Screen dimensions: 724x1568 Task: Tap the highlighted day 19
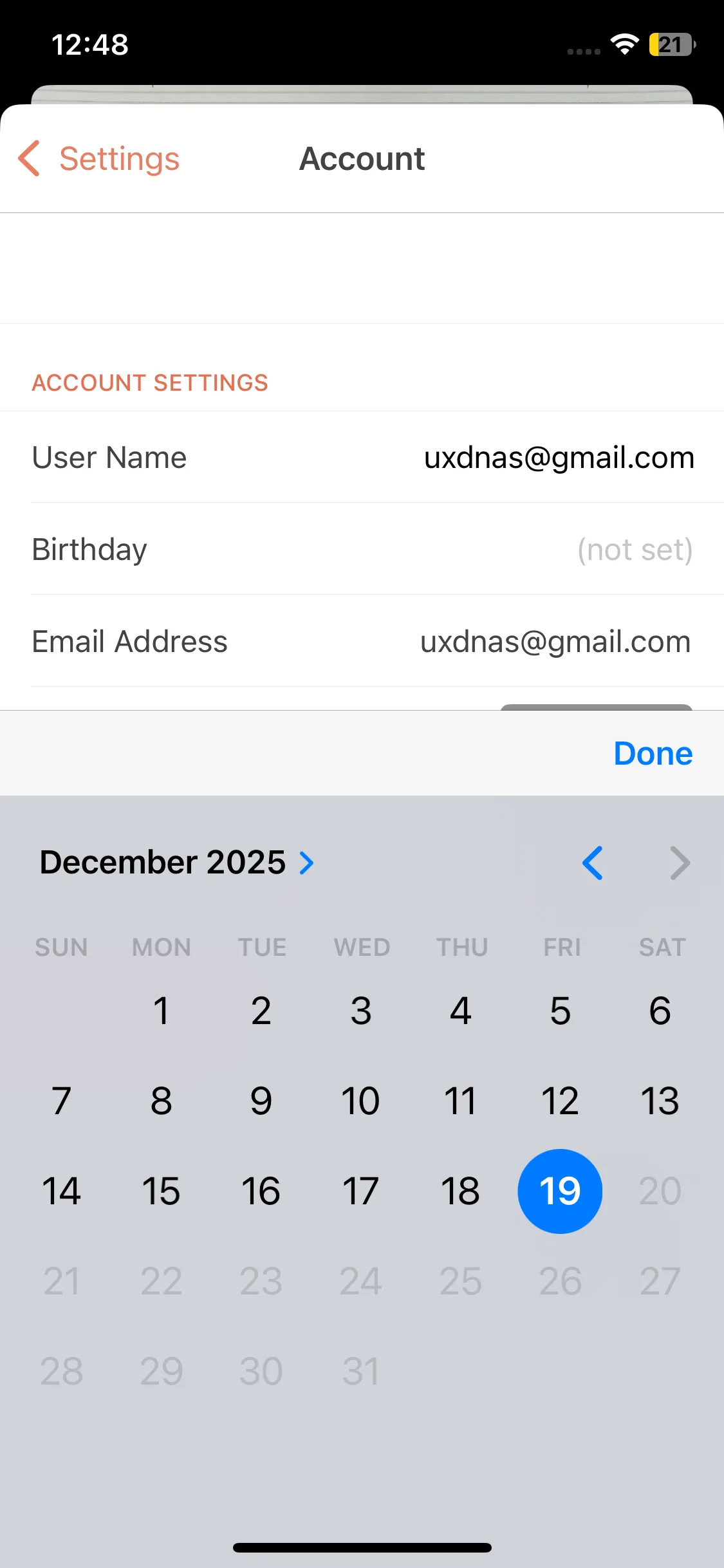(x=560, y=1191)
